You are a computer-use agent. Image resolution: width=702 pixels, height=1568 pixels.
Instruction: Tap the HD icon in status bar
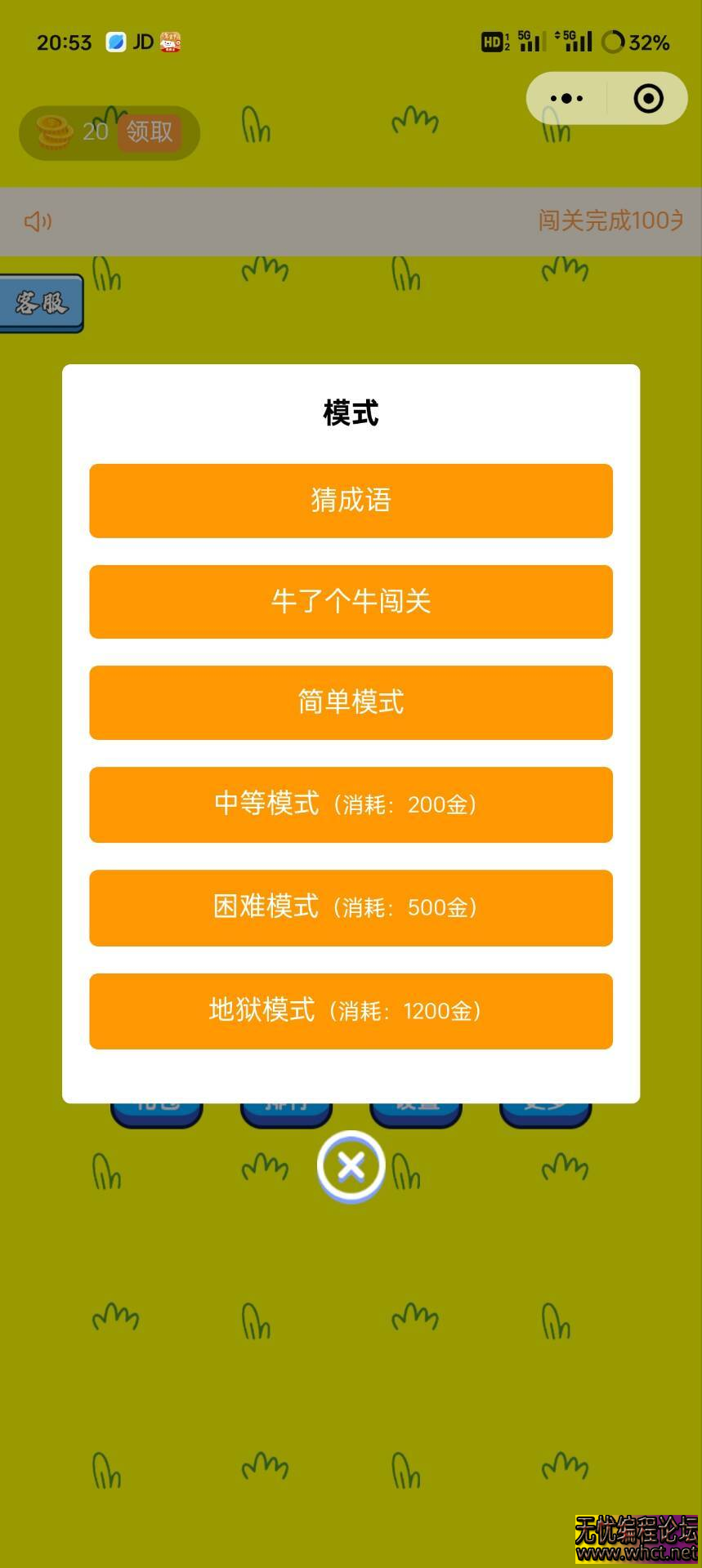click(492, 41)
